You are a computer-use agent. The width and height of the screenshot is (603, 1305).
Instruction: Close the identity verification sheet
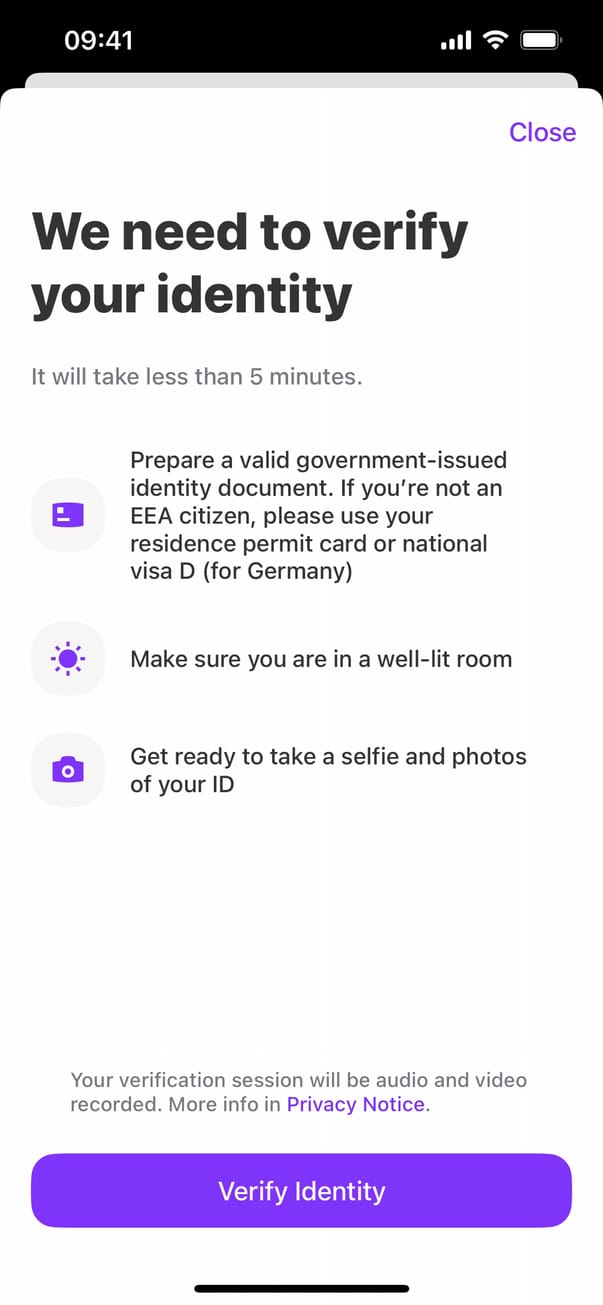(542, 132)
